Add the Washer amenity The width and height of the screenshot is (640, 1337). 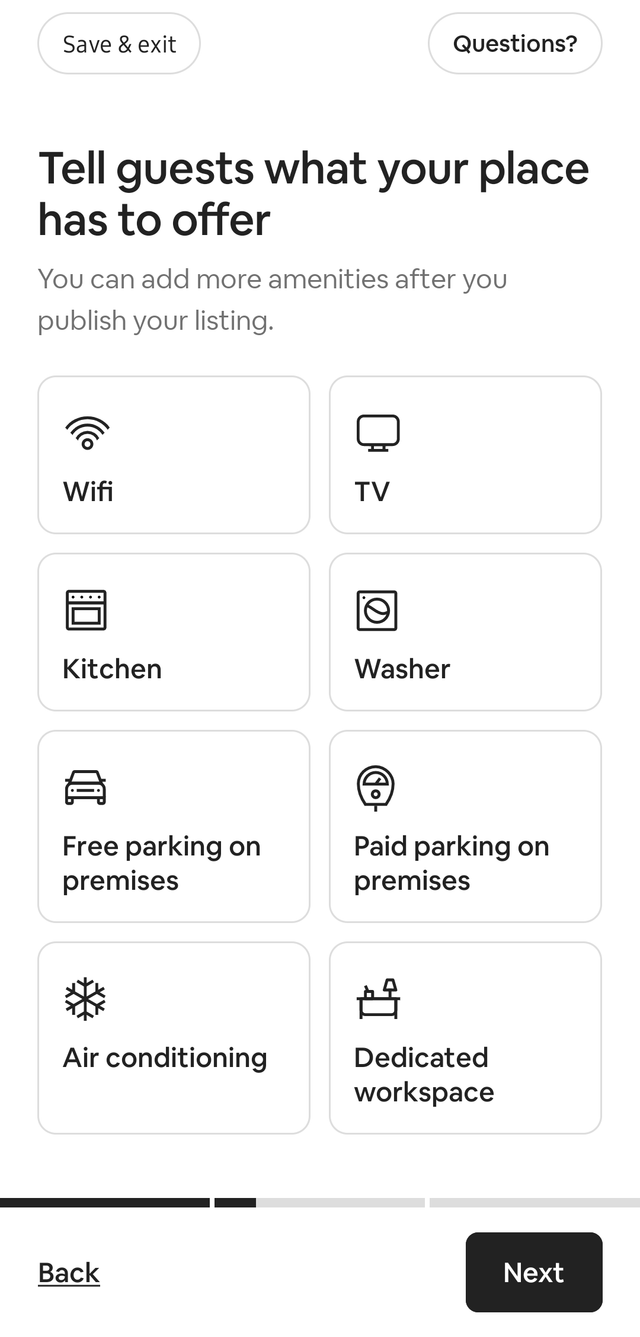tap(465, 632)
